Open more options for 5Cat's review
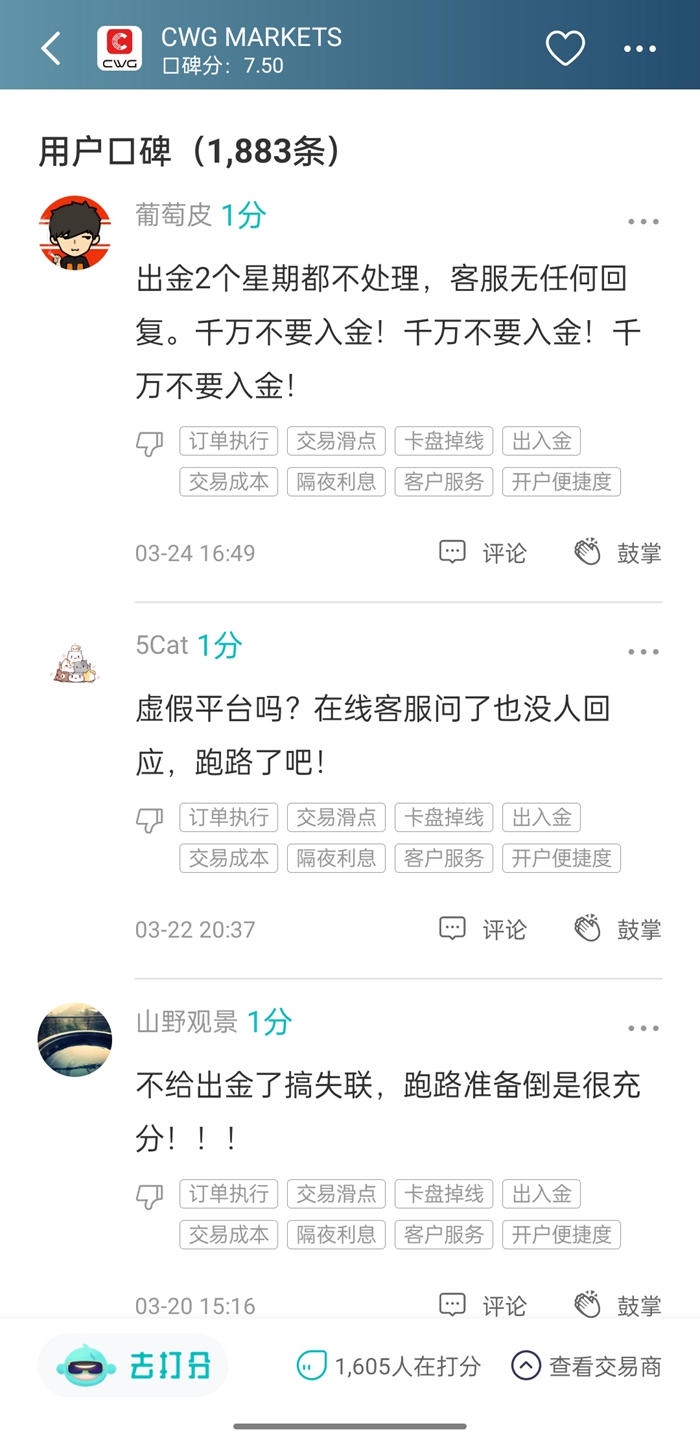This screenshot has height=1443, width=700. point(643,652)
